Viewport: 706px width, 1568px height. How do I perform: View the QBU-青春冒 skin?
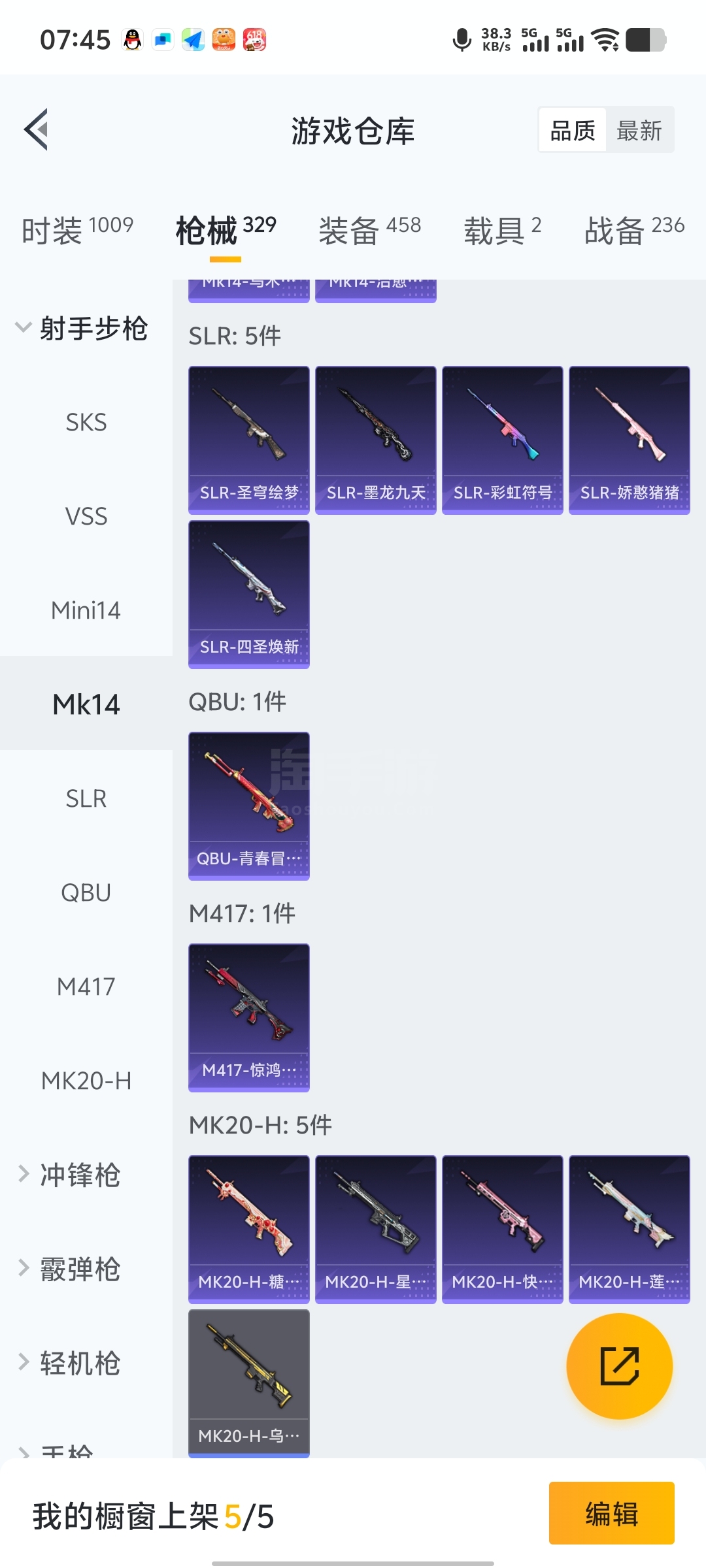(x=248, y=806)
